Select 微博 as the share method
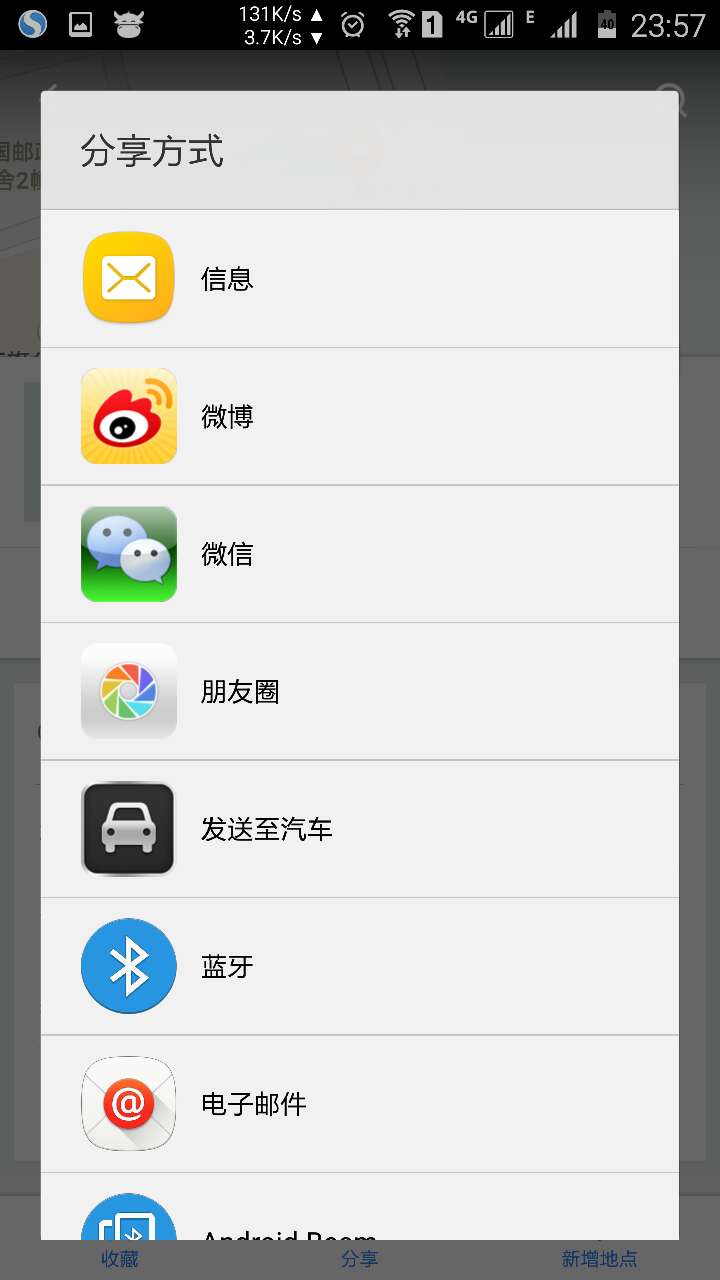720x1280 pixels. pos(359,417)
